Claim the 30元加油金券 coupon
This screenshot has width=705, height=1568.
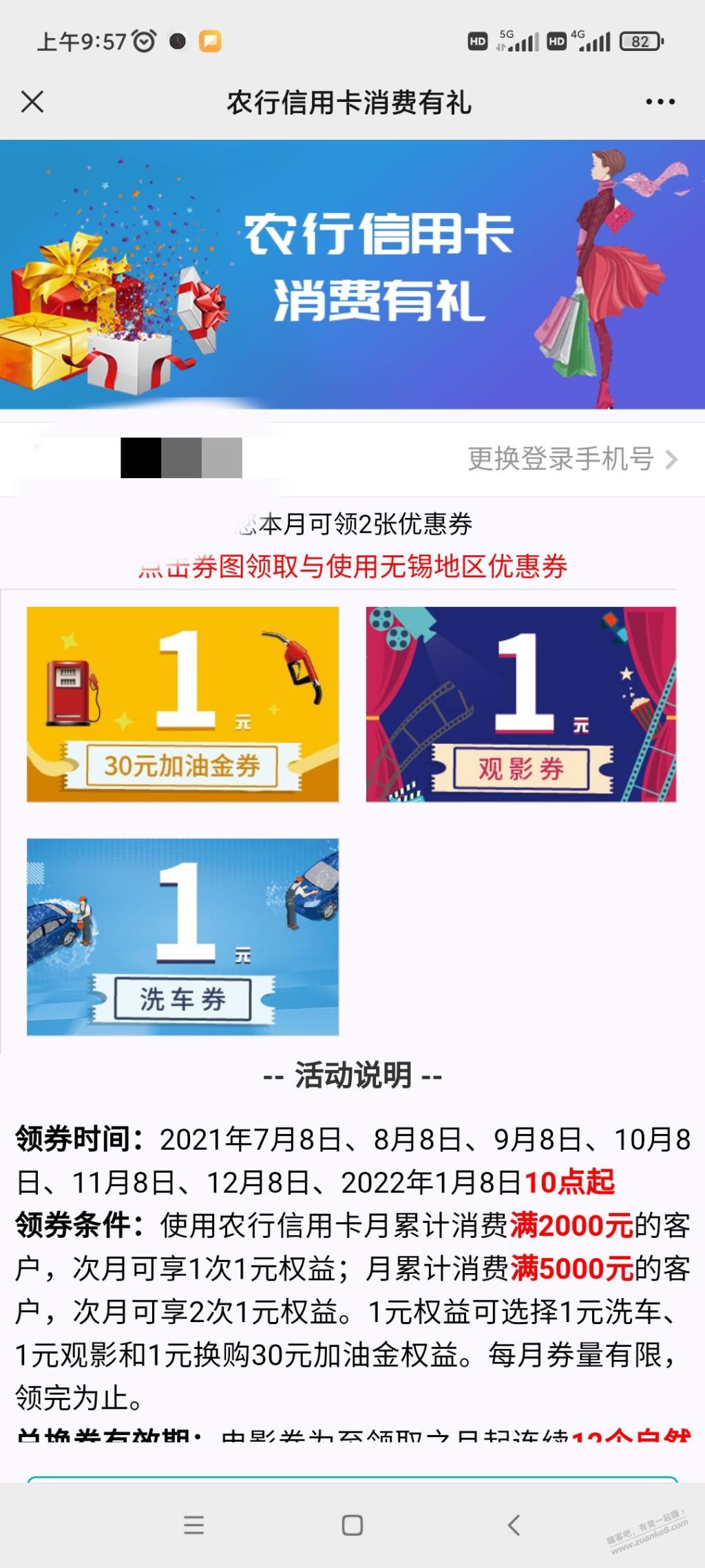point(182,704)
